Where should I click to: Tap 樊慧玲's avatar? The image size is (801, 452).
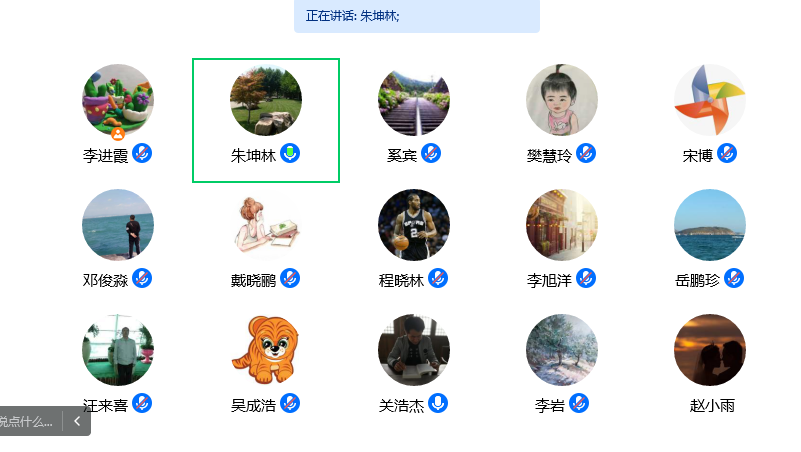coord(562,100)
